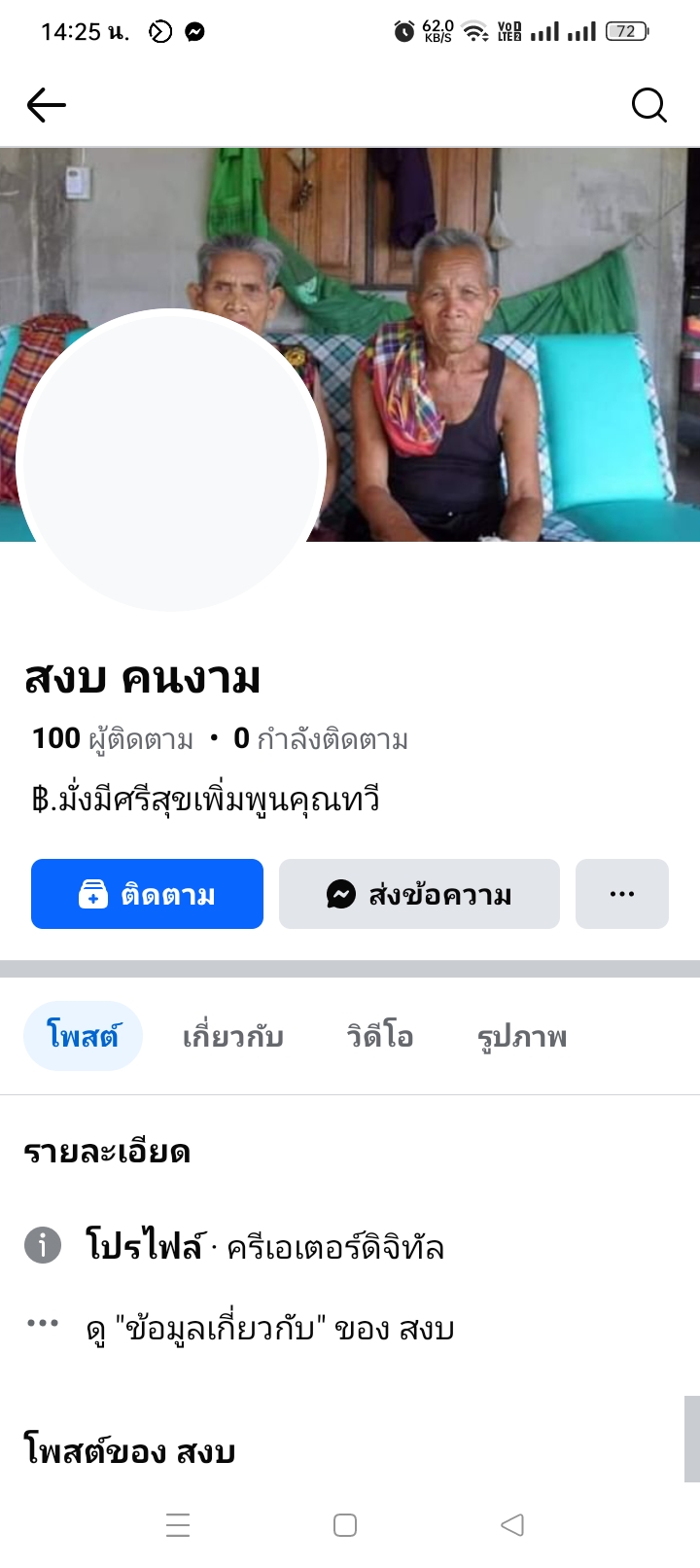See ข้อมูลเกี่ยวกับ ของ สงบ details
700x1568 pixels.
(270, 1329)
